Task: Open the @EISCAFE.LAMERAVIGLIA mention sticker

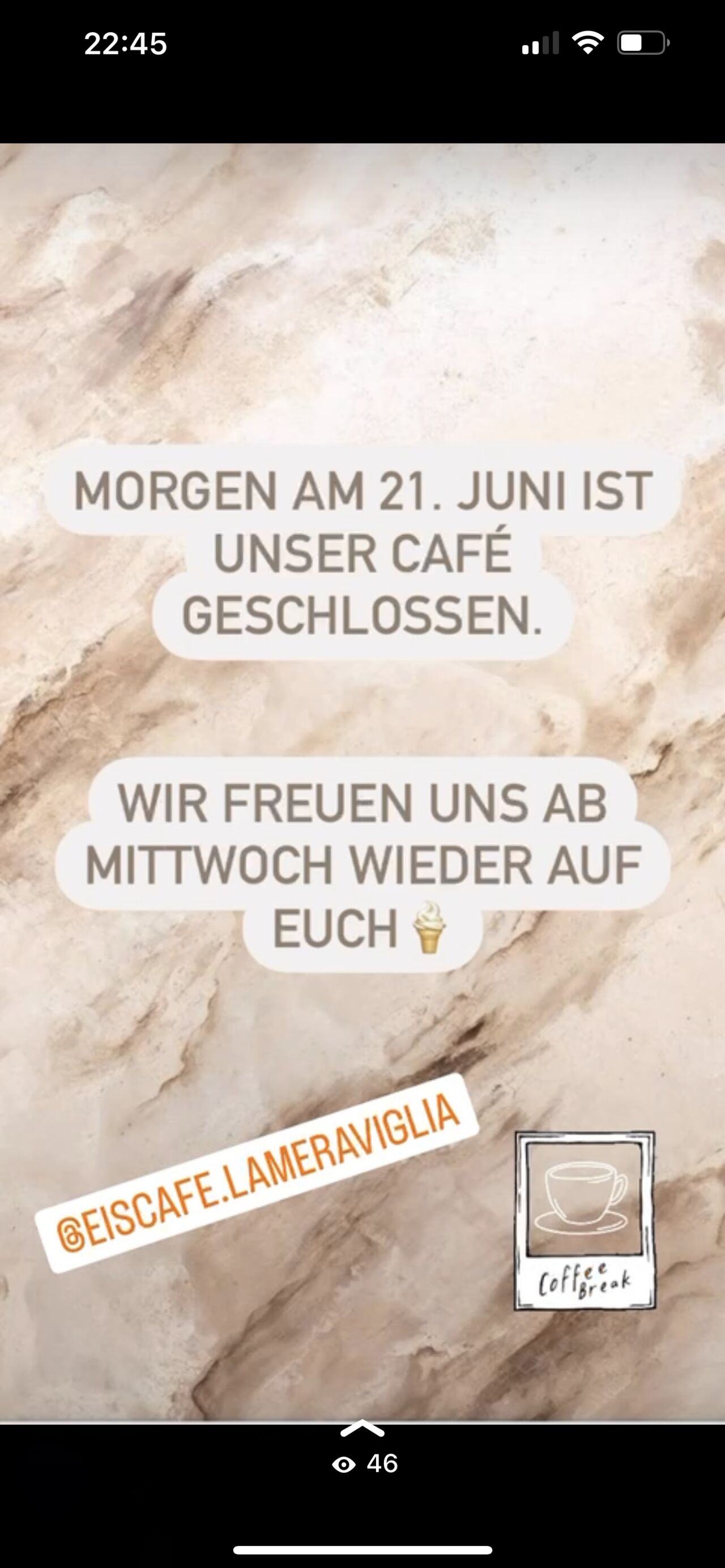Action: [x=257, y=1173]
